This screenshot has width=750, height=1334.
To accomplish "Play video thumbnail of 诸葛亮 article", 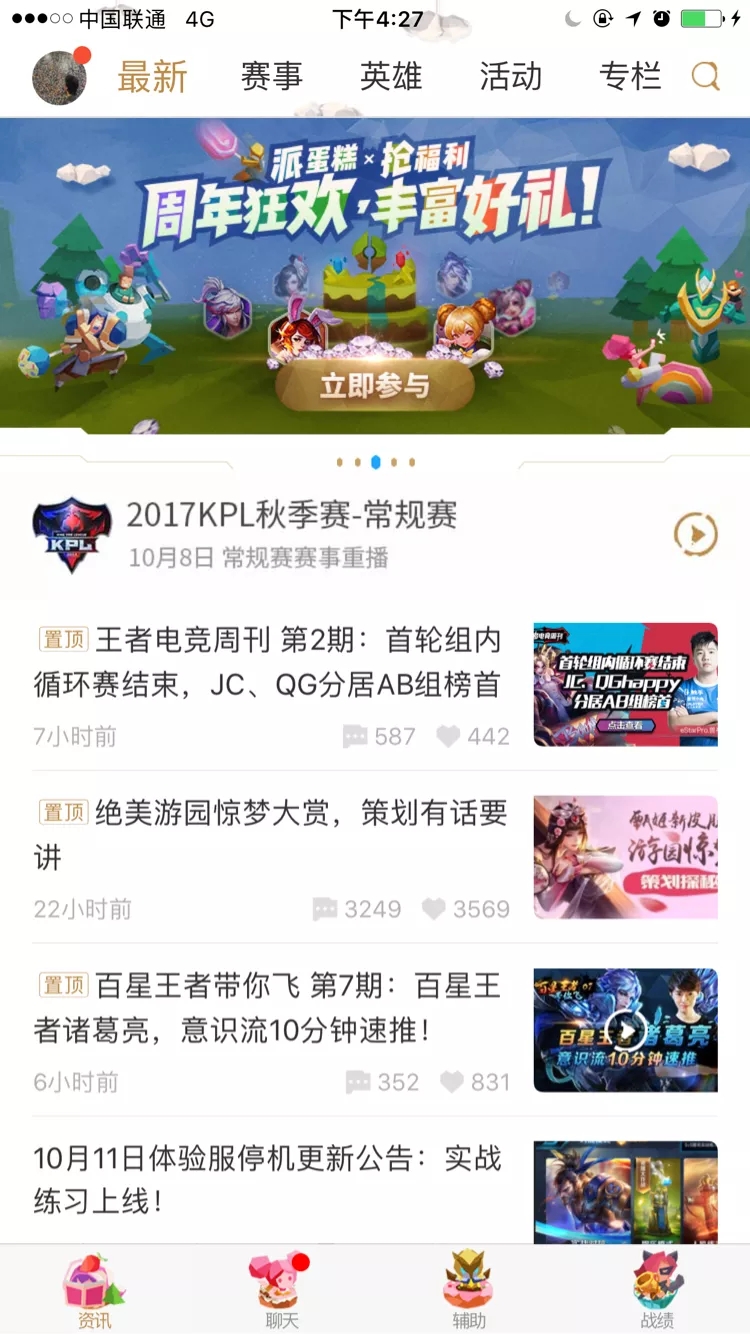I will [626, 1030].
